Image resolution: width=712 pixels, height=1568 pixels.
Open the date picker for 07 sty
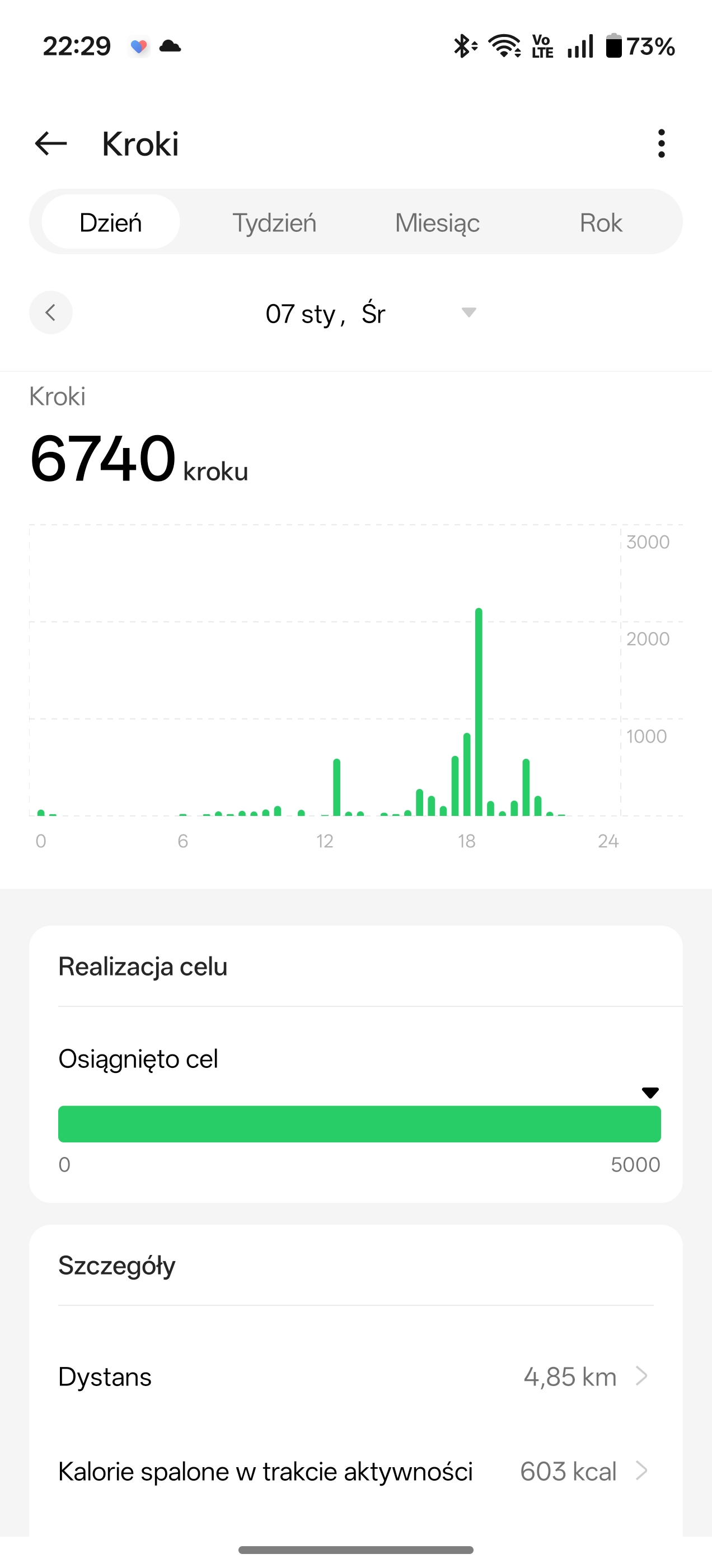click(371, 314)
